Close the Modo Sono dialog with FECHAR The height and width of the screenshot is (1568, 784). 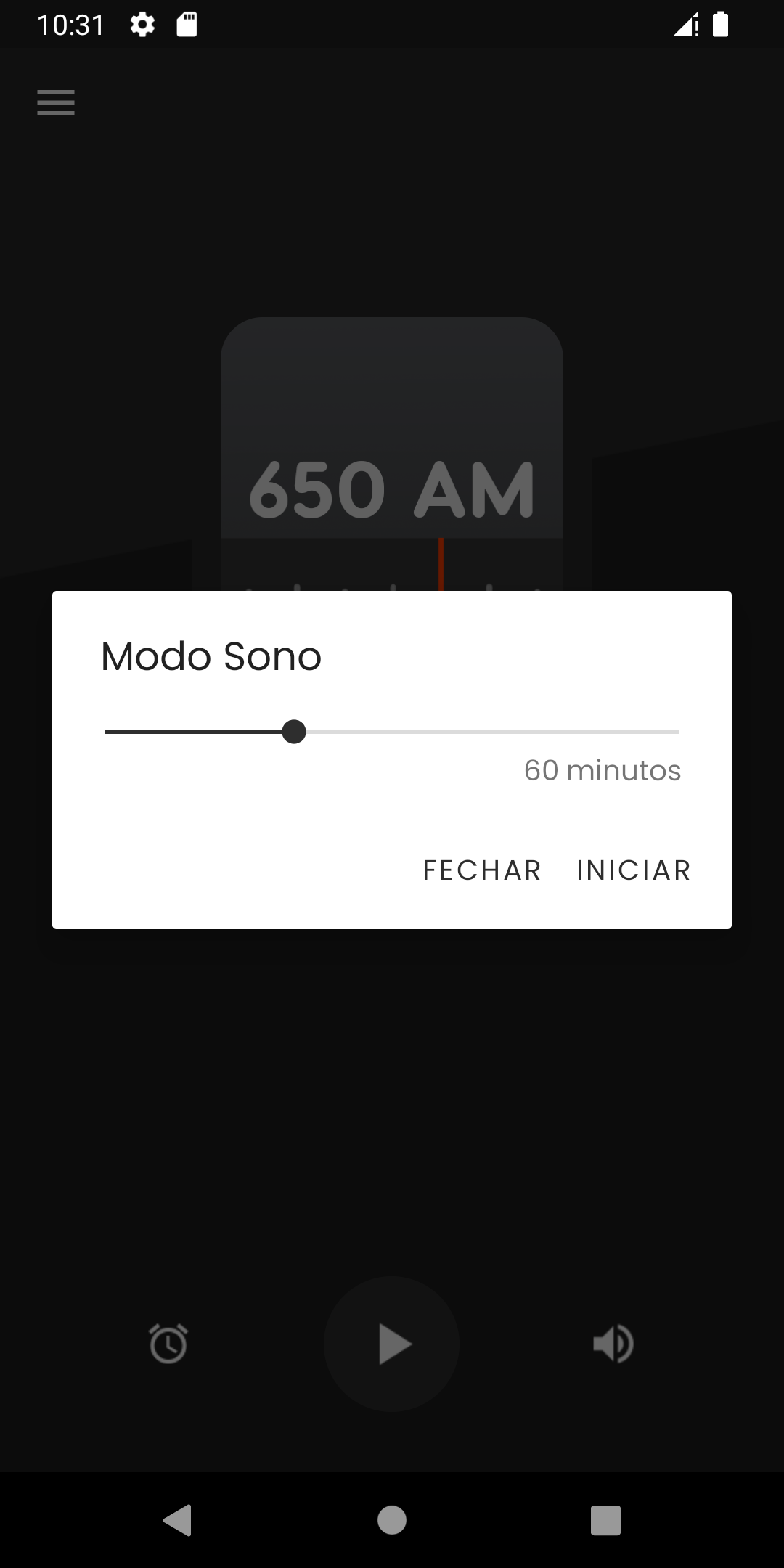(x=482, y=870)
